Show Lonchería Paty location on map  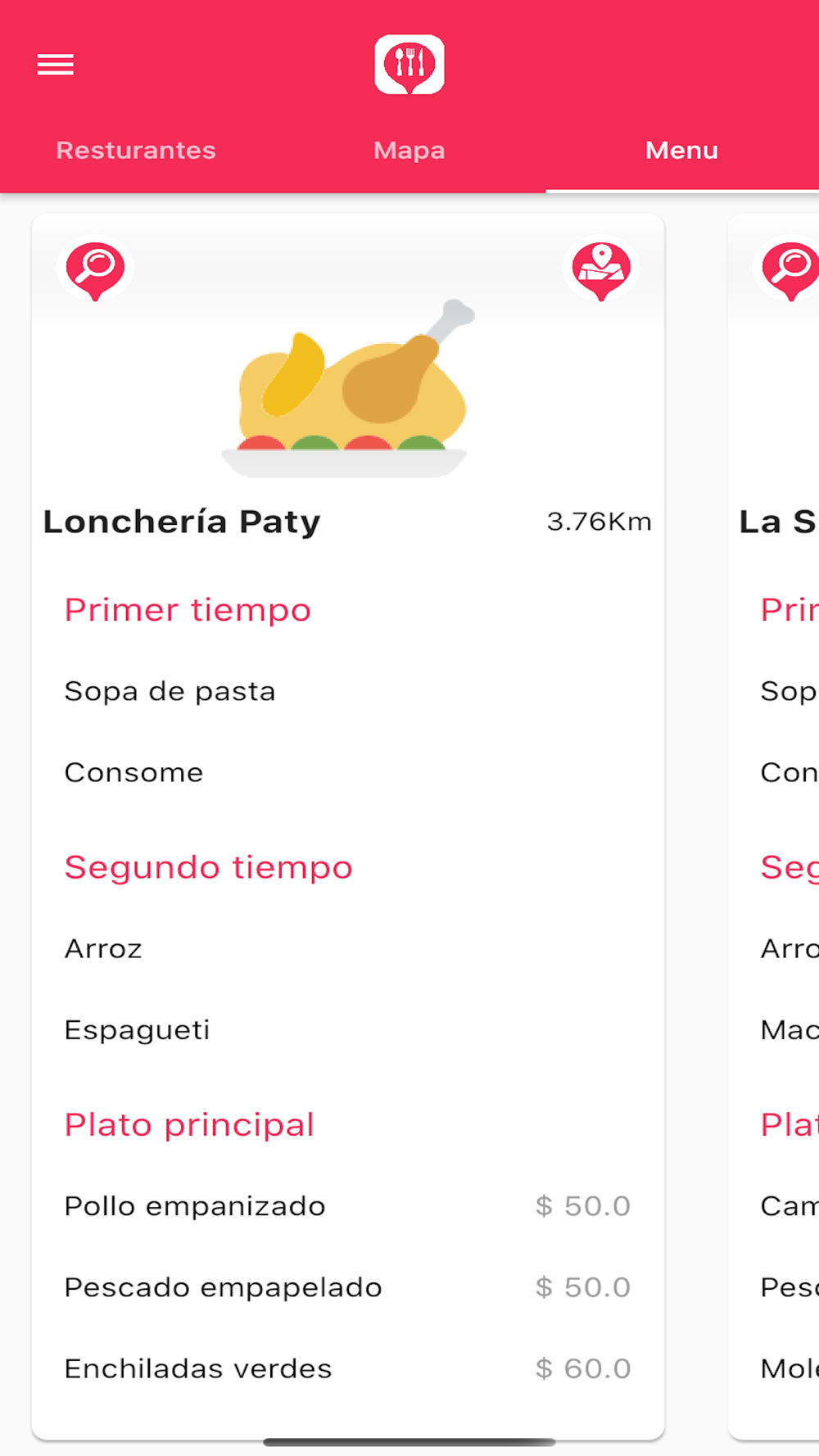point(601,269)
